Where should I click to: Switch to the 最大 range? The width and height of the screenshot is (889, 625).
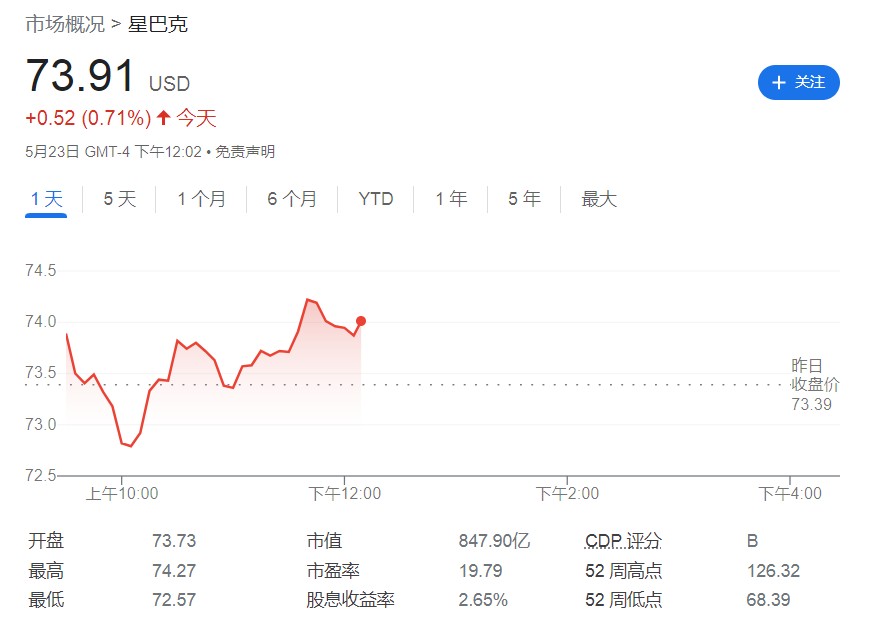[599, 199]
